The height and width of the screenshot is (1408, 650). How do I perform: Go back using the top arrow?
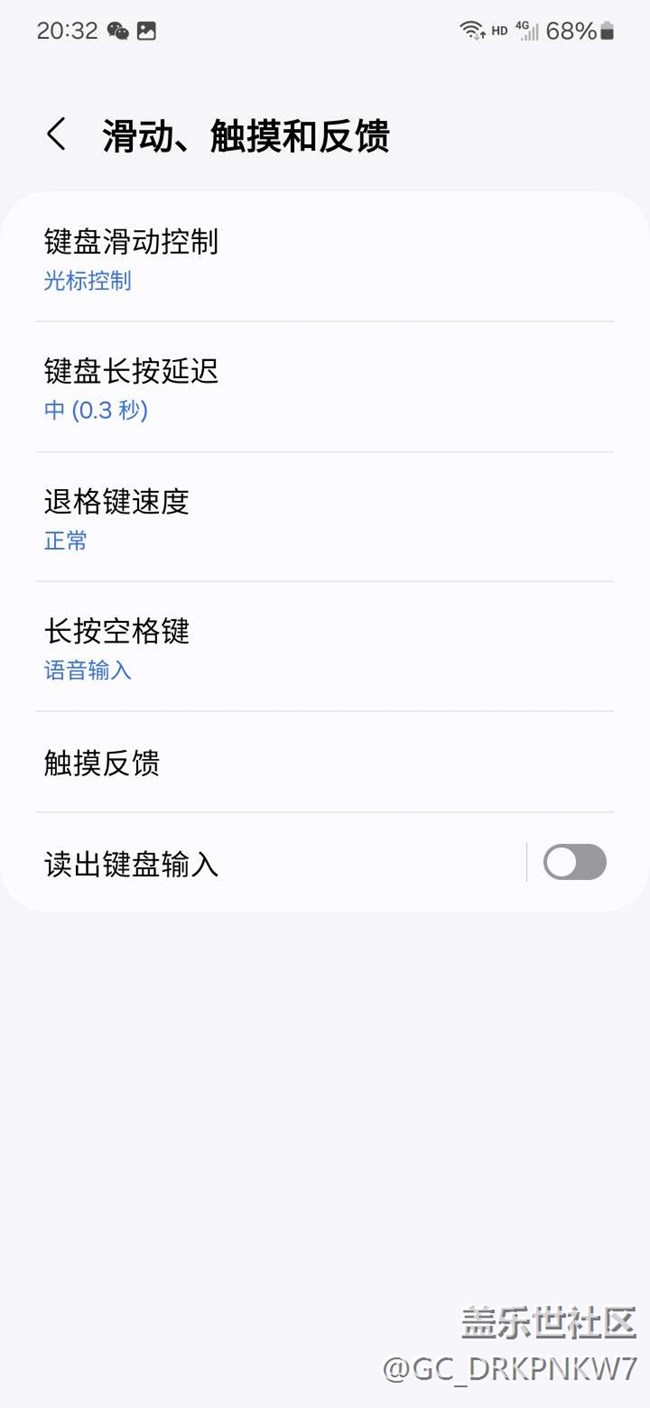(x=57, y=135)
